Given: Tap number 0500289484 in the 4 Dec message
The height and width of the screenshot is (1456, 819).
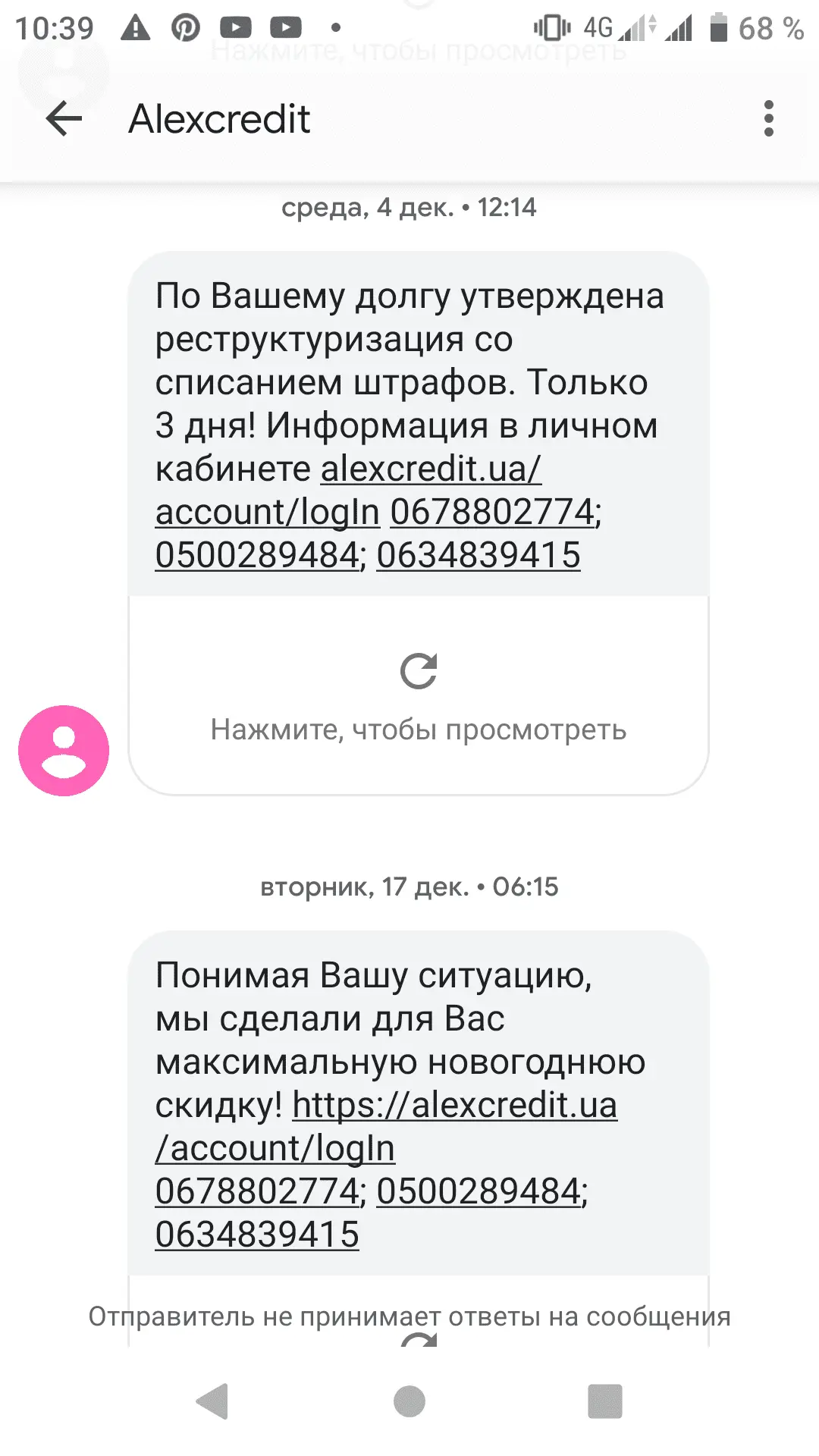Looking at the screenshot, I should (x=256, y=556).
